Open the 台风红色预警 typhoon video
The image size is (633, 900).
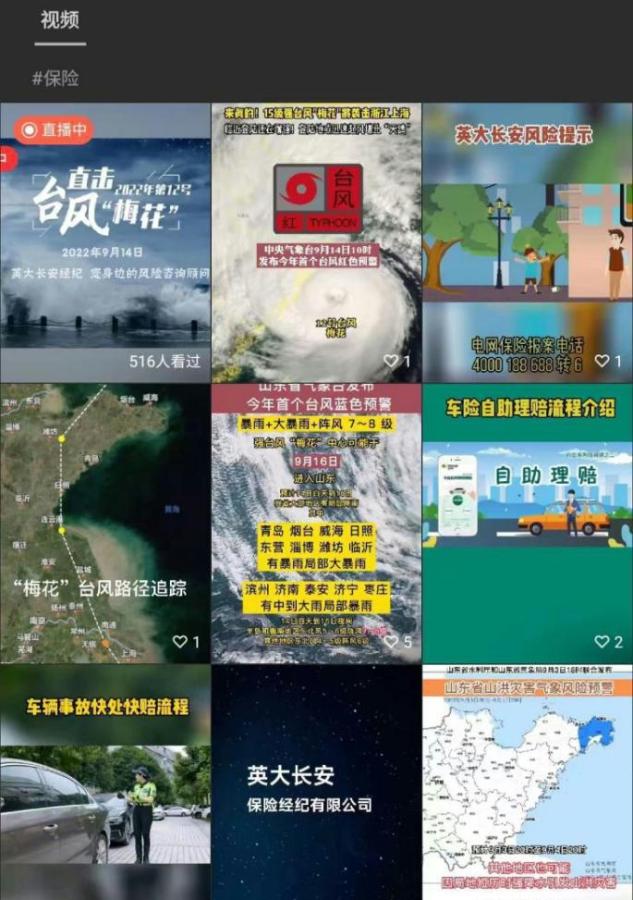click(316, 242)
